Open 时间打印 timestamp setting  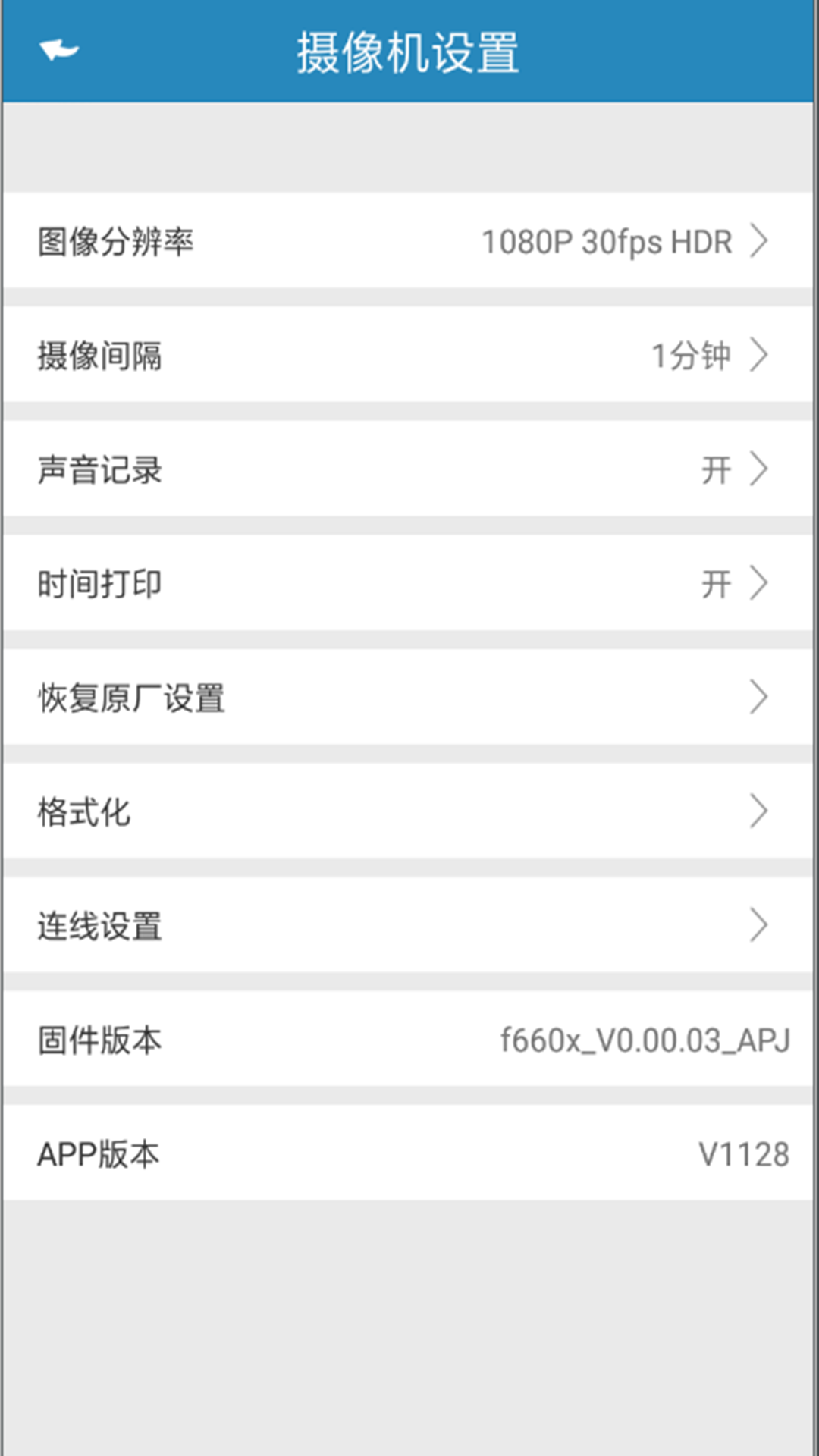[408, 583]
